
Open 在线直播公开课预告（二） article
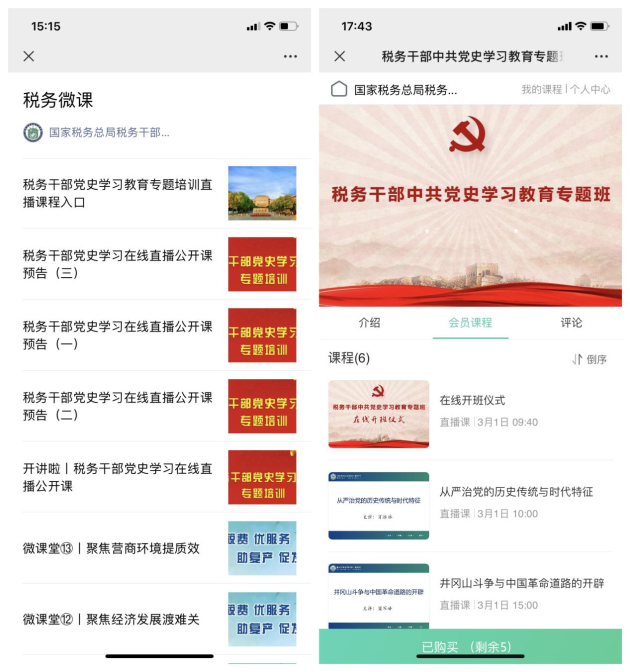coord(118,406)
